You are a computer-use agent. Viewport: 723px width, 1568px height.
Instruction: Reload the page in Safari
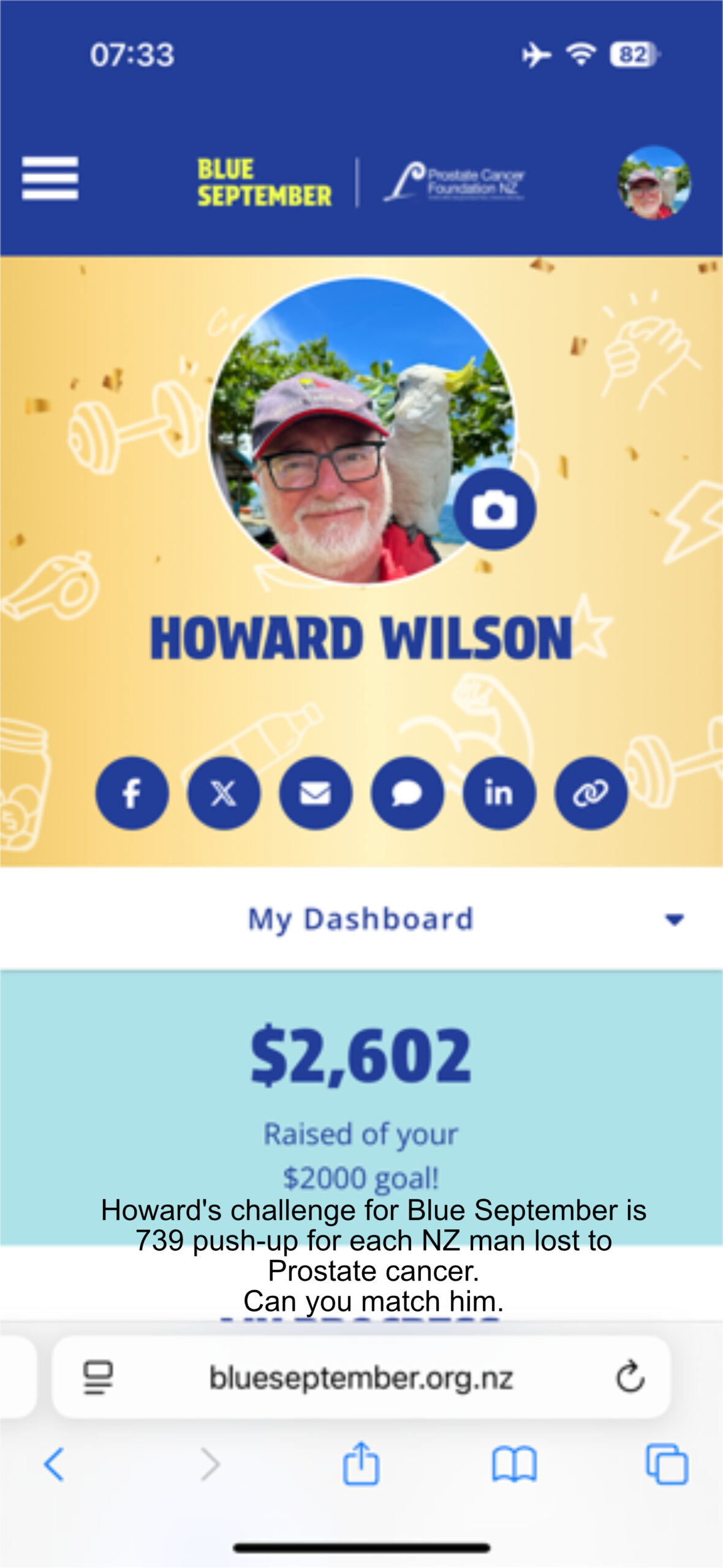point(630,1378)
